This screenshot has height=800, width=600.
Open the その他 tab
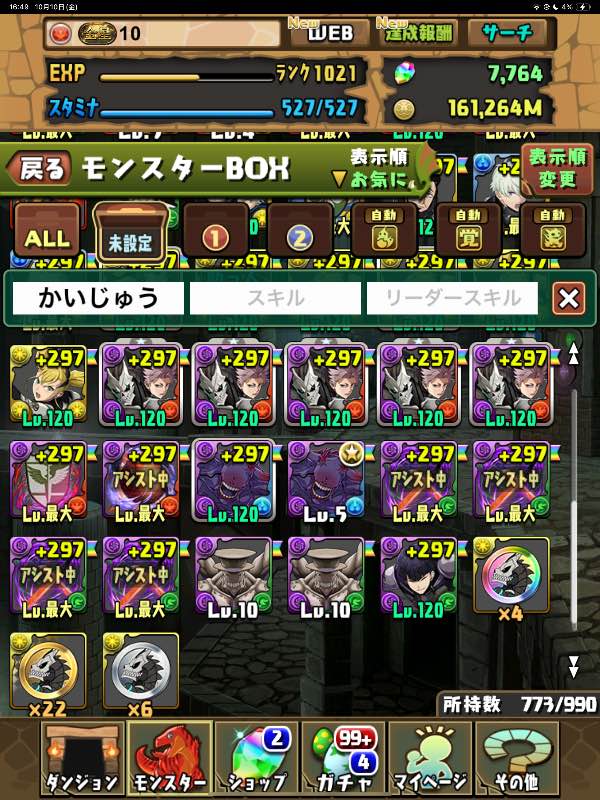click(x=517, y=759)
